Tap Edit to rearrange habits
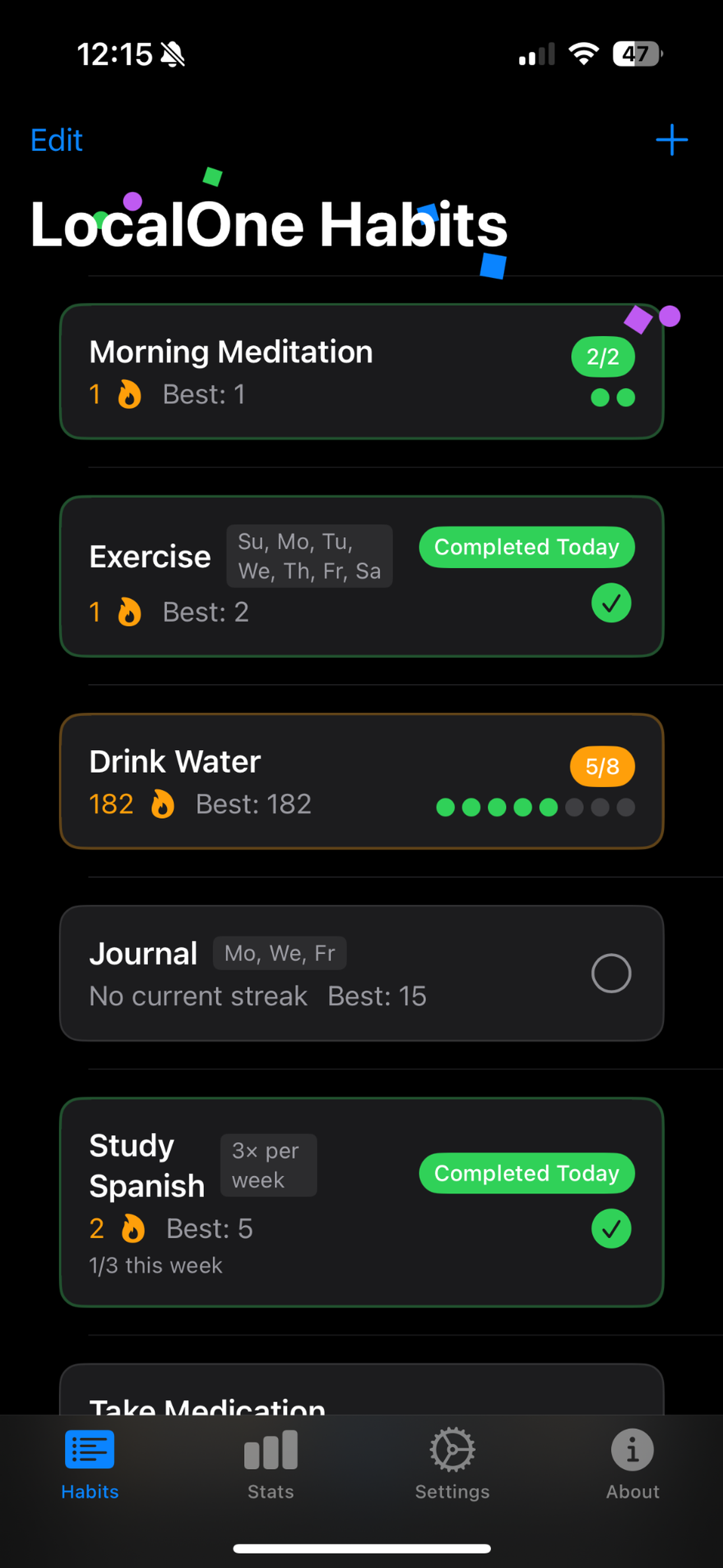Screen dimensions: 723x1568 click(x=56, y=140)
